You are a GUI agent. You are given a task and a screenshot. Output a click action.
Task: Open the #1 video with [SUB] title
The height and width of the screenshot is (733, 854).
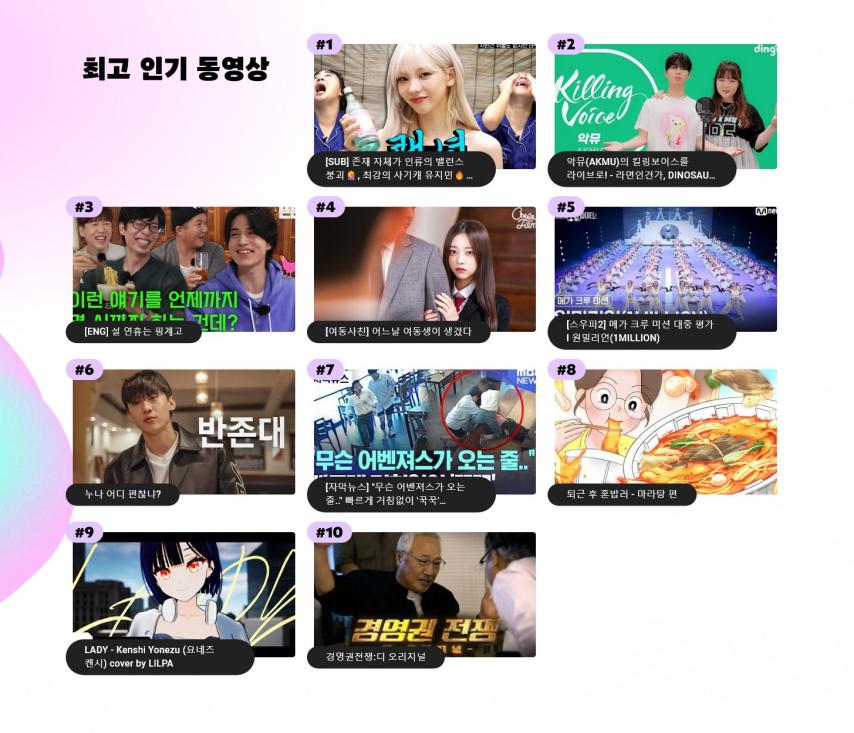pos(424,100)
